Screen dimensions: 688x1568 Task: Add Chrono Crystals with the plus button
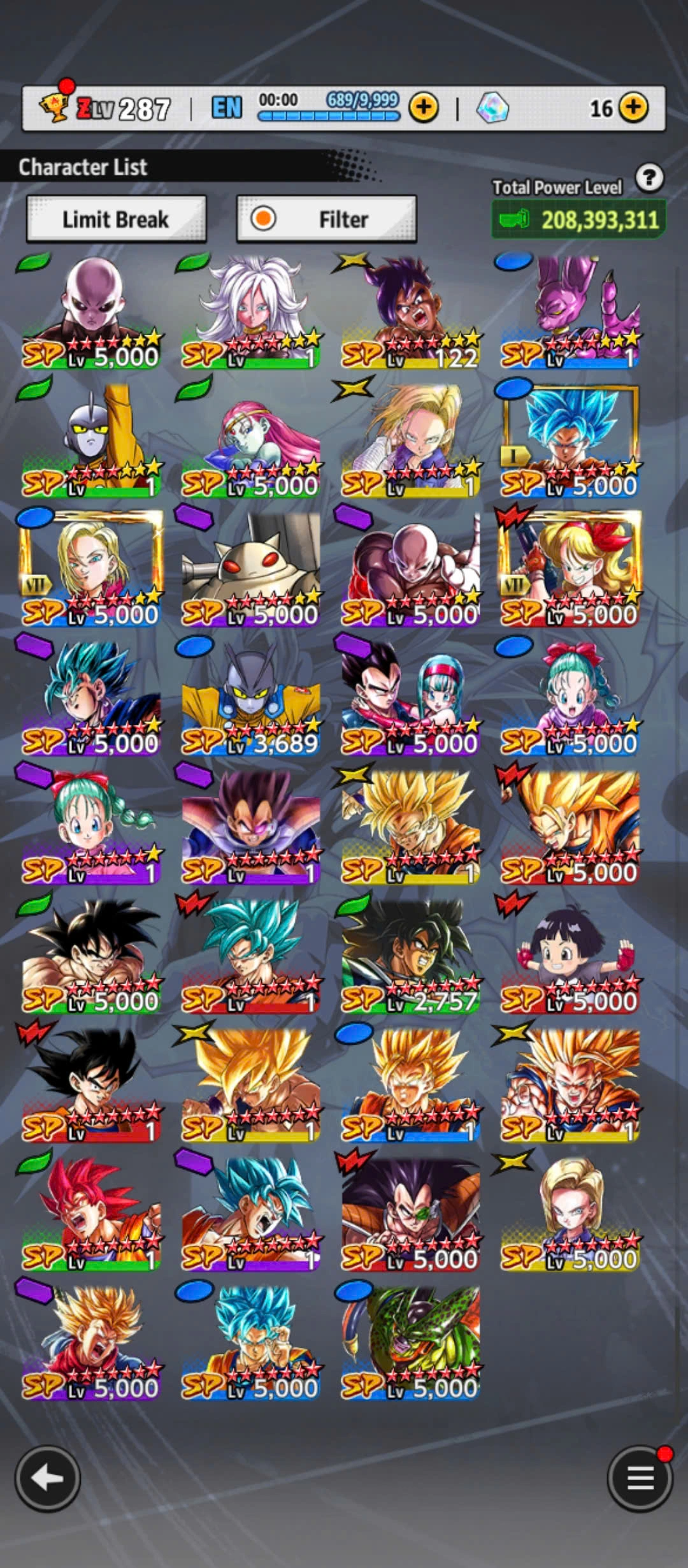(x=633, y=108)
